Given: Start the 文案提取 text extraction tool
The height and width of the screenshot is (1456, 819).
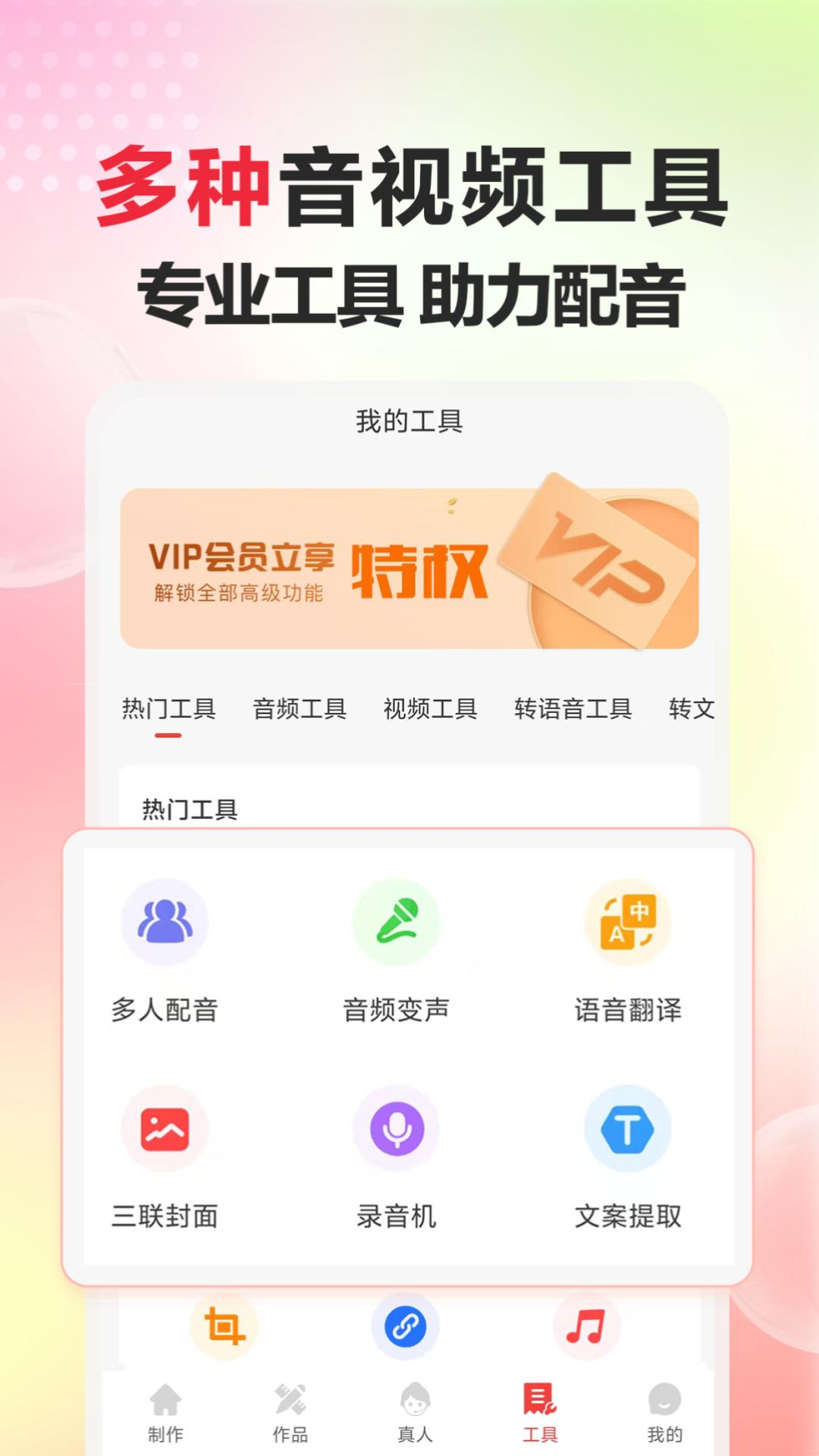Looking at the screenshot, I should [x=626, y=1130].
